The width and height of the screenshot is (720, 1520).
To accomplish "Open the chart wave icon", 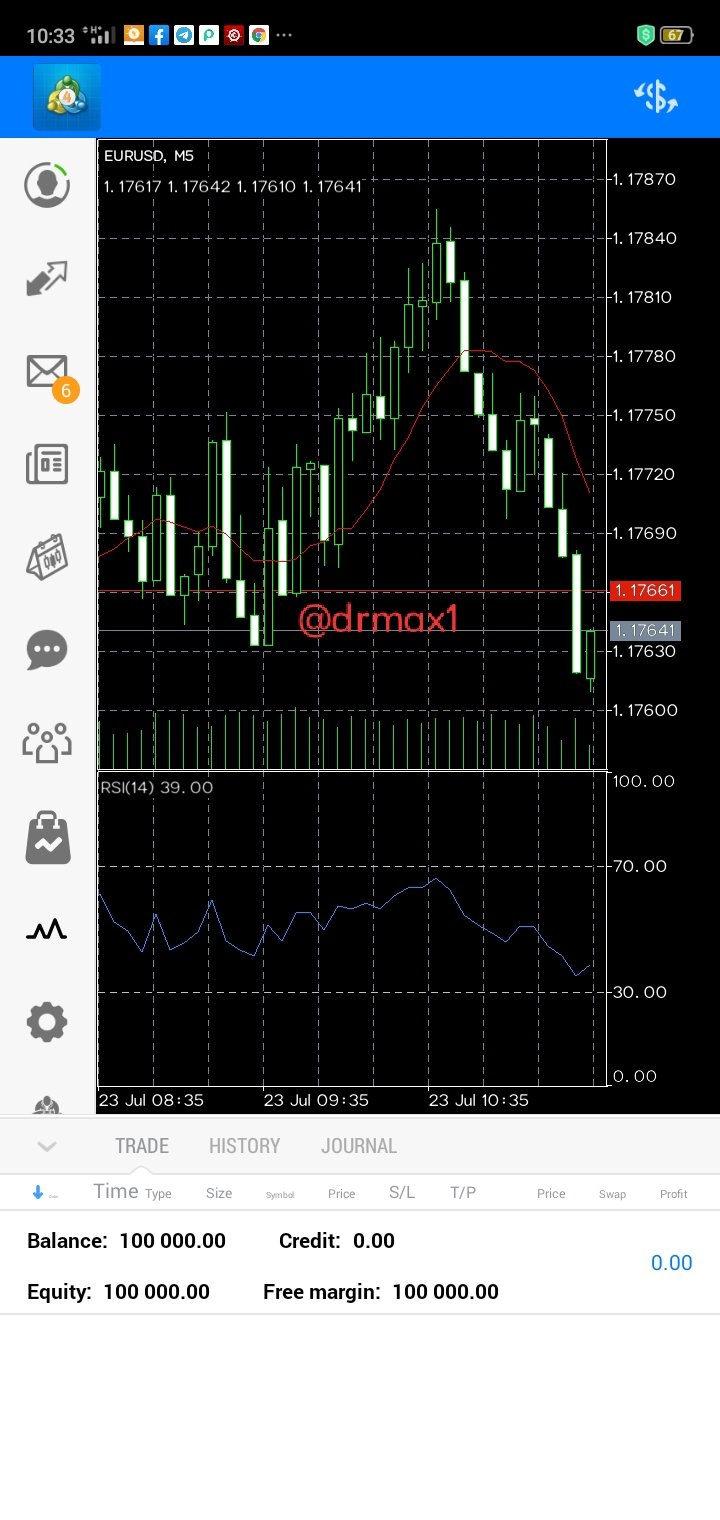I will coord(47,930).
